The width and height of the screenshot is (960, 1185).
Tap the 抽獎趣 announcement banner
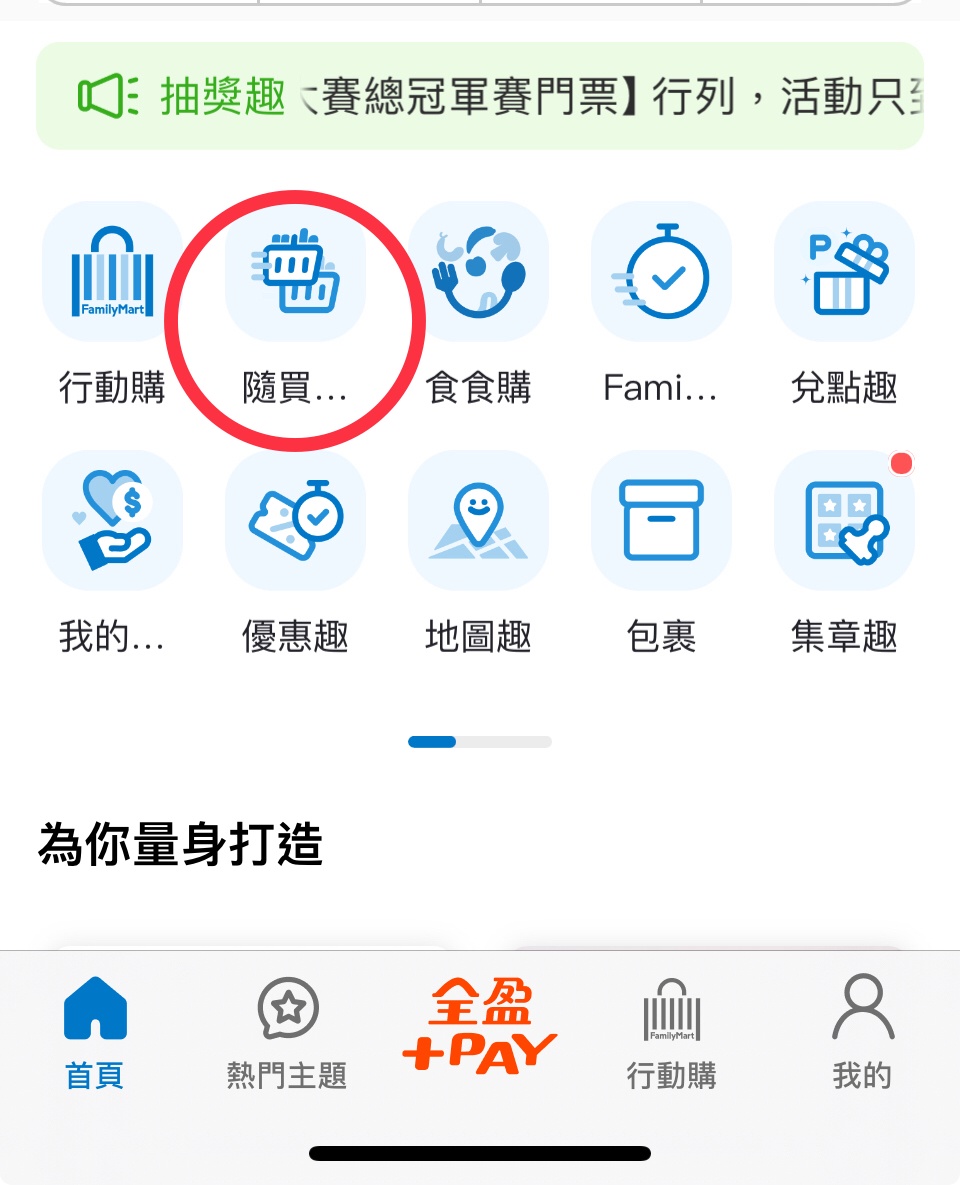pyautogui.click(x=480, y=96)
